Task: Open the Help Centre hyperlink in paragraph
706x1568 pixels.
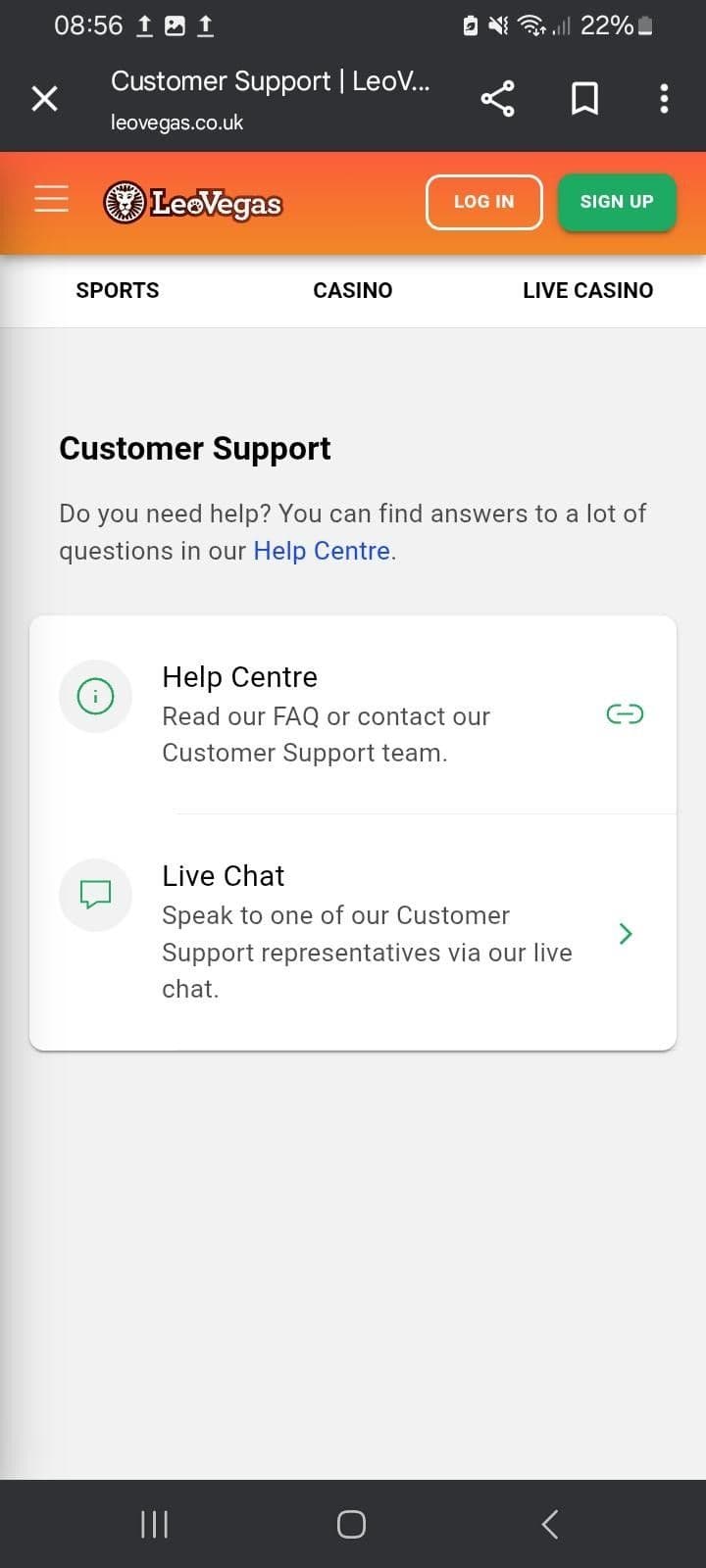Action: click(x=322, y=551)
